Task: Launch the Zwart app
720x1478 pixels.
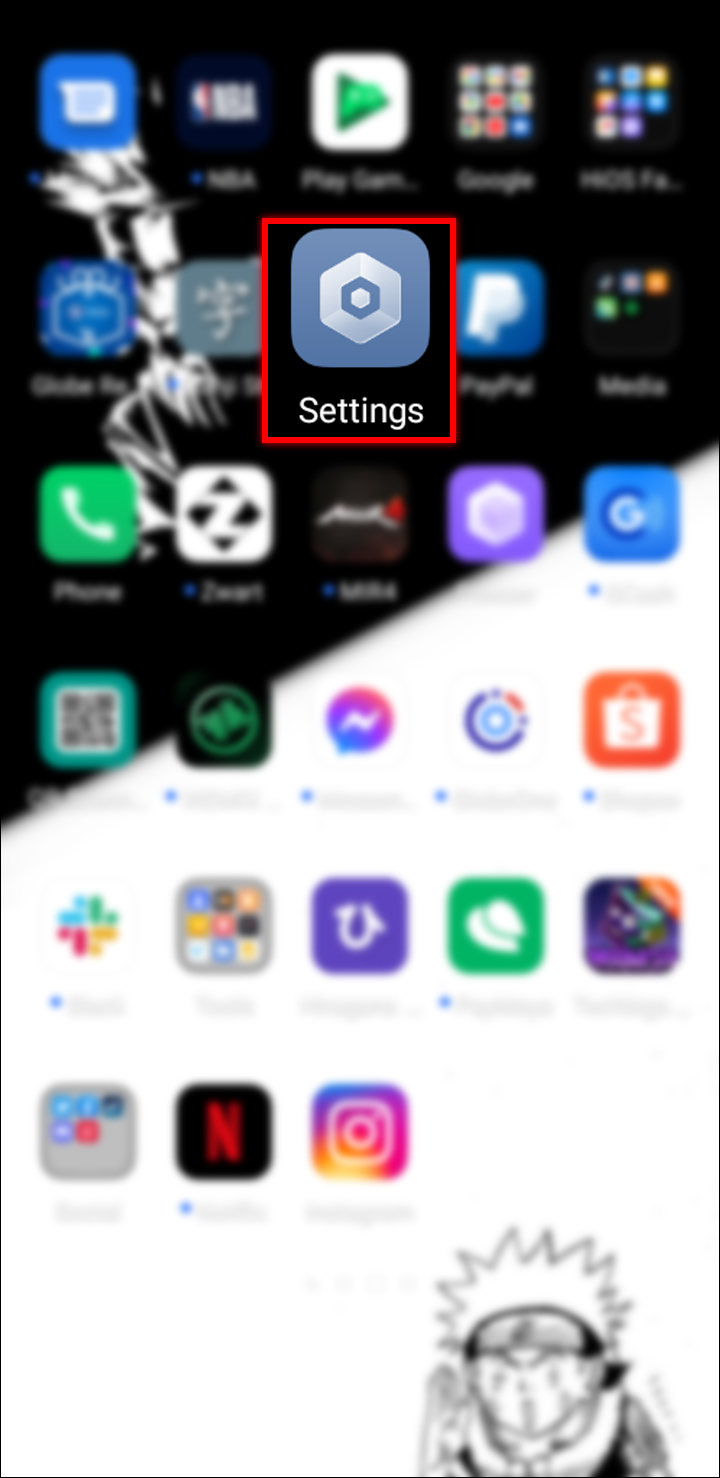Action: coord(224,513)
